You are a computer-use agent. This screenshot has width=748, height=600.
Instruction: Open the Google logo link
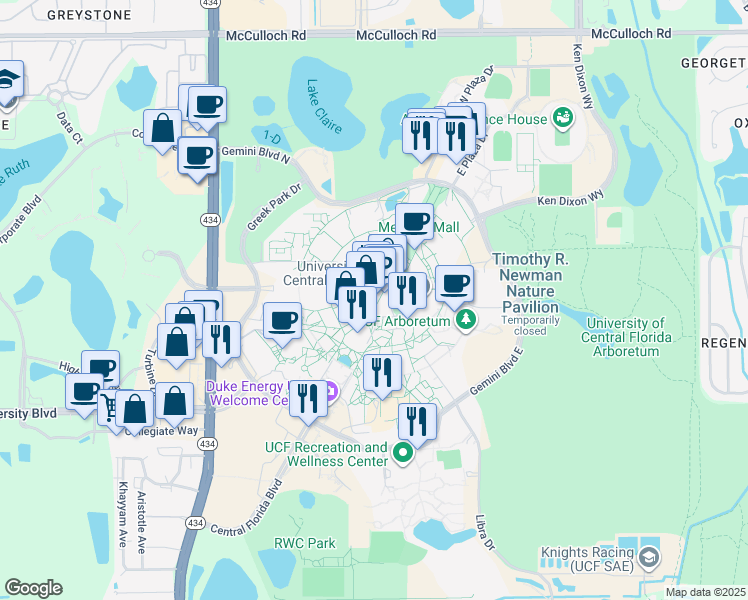pos(33,588)
